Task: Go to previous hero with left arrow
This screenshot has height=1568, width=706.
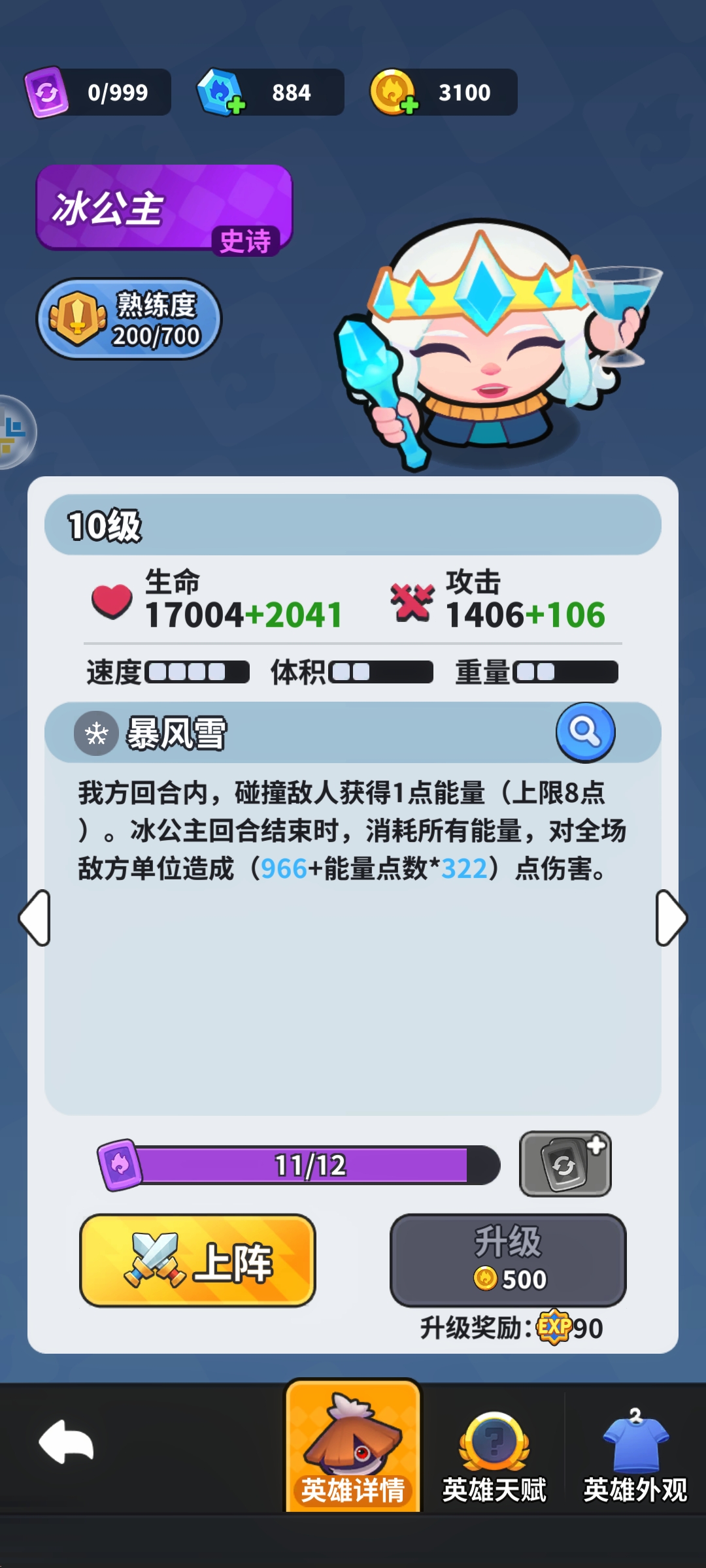Action: coord(35,917)
